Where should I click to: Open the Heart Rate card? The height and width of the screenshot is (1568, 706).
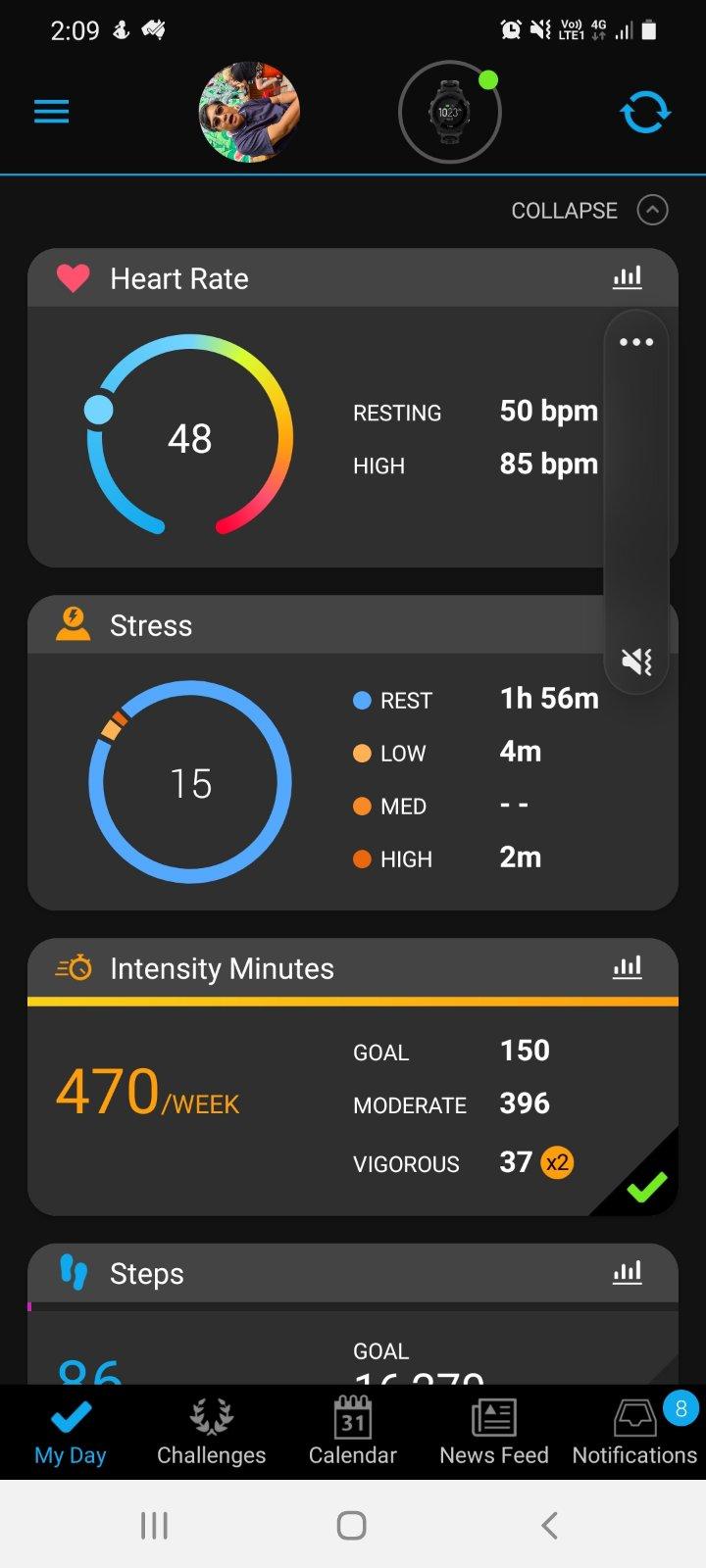coord(353,408)
